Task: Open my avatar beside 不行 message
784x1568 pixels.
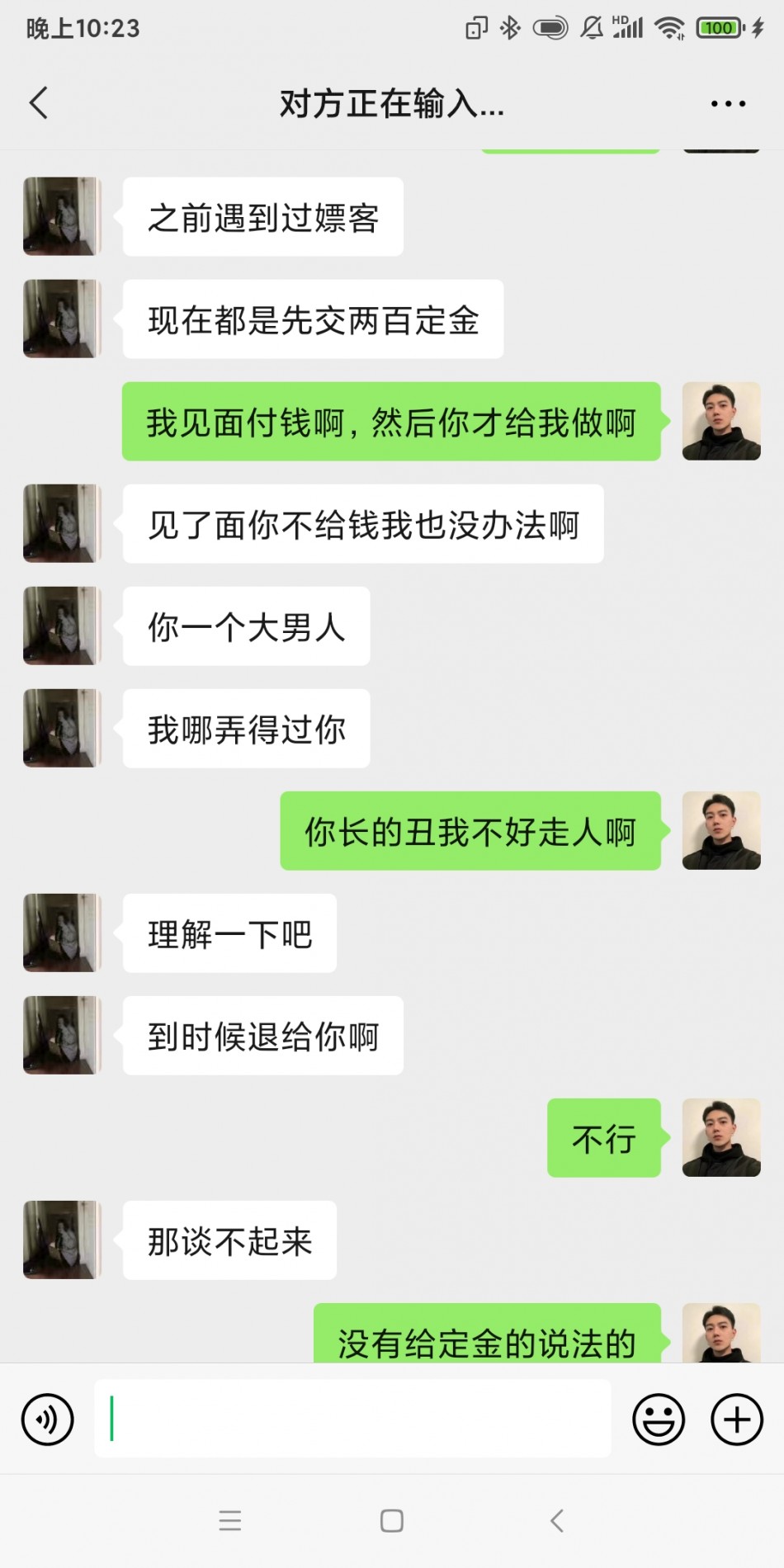Action: 720,1137
